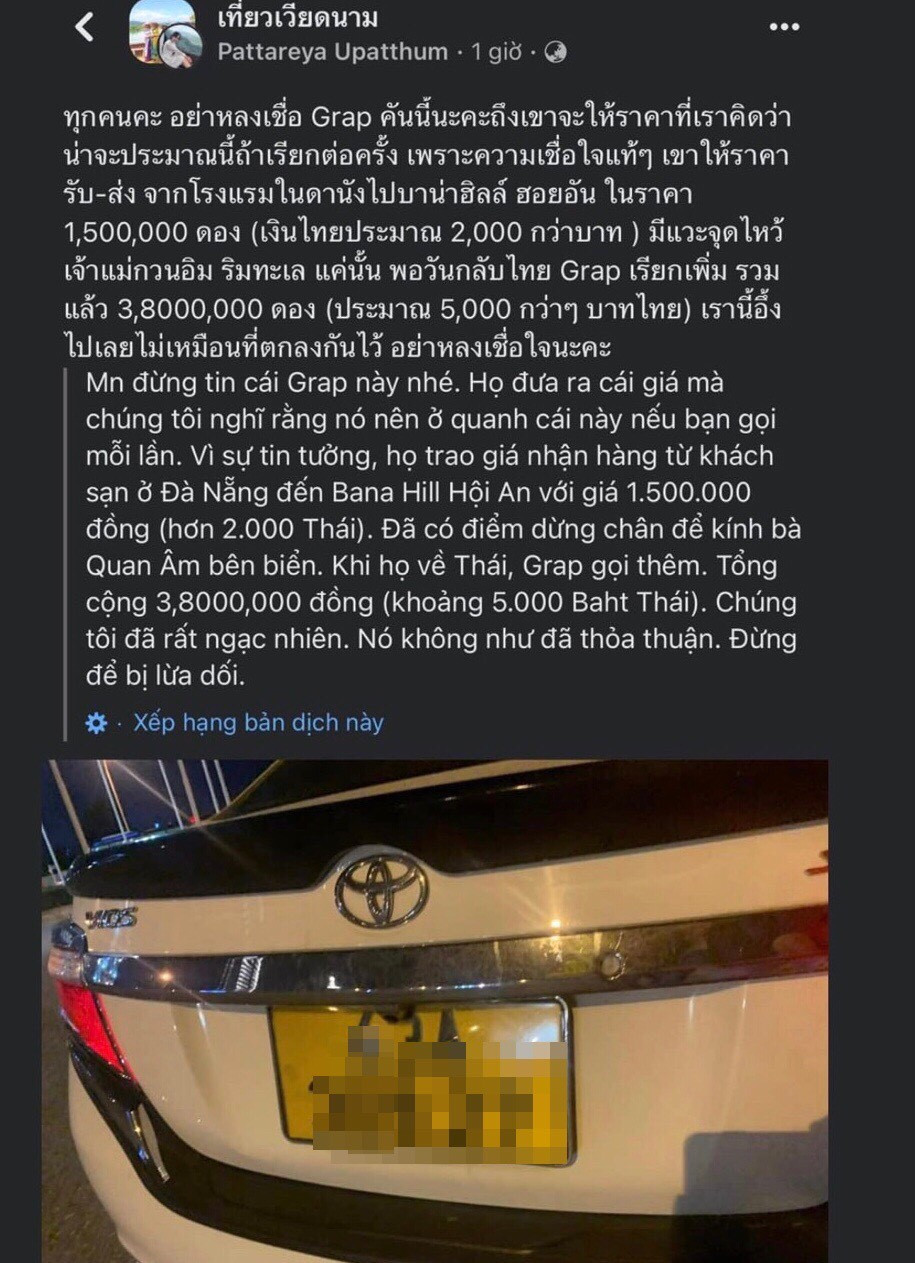Tap the dot separator beside the gear icon
This screenshot has height=1263, width=915.
[119, 721]
